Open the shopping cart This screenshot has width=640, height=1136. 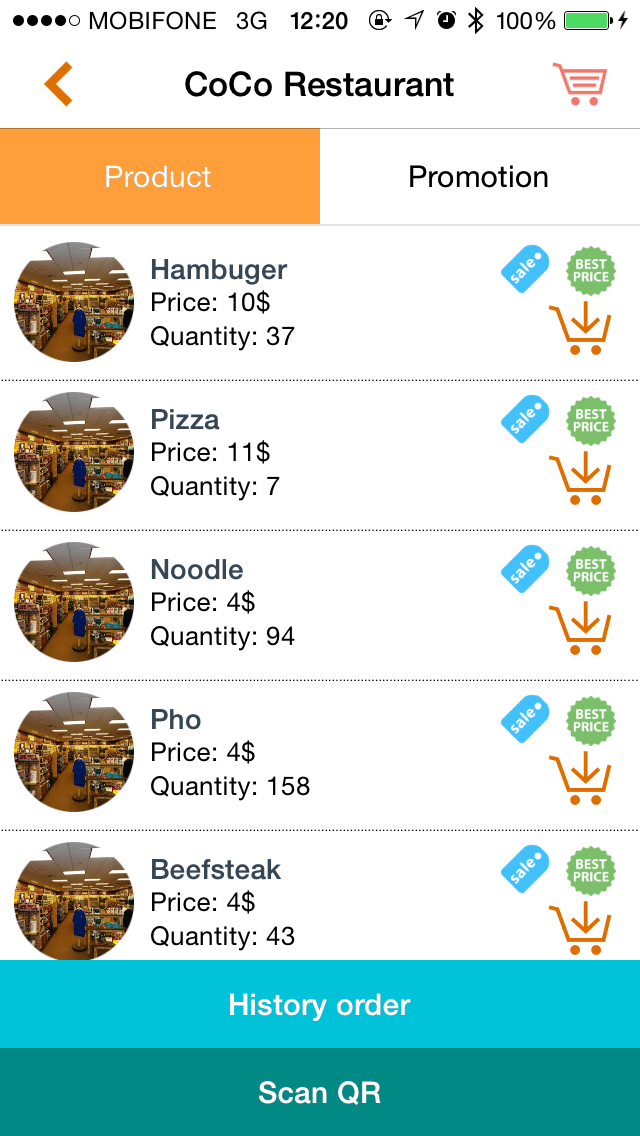coord(580,84)
